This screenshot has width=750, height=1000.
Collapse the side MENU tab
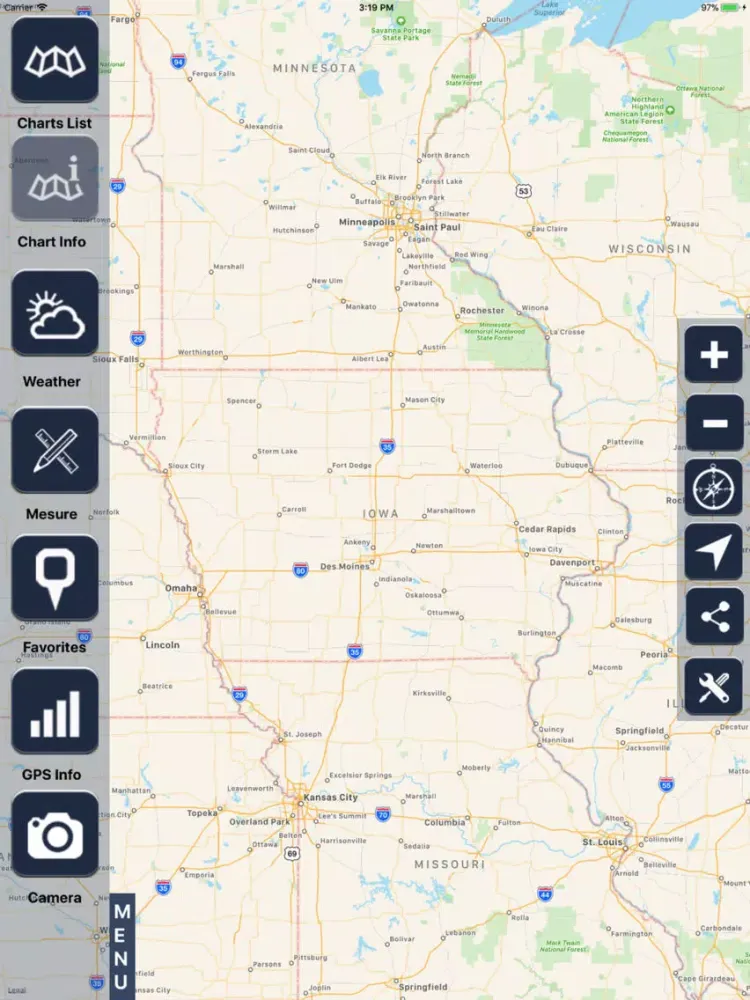121,946
